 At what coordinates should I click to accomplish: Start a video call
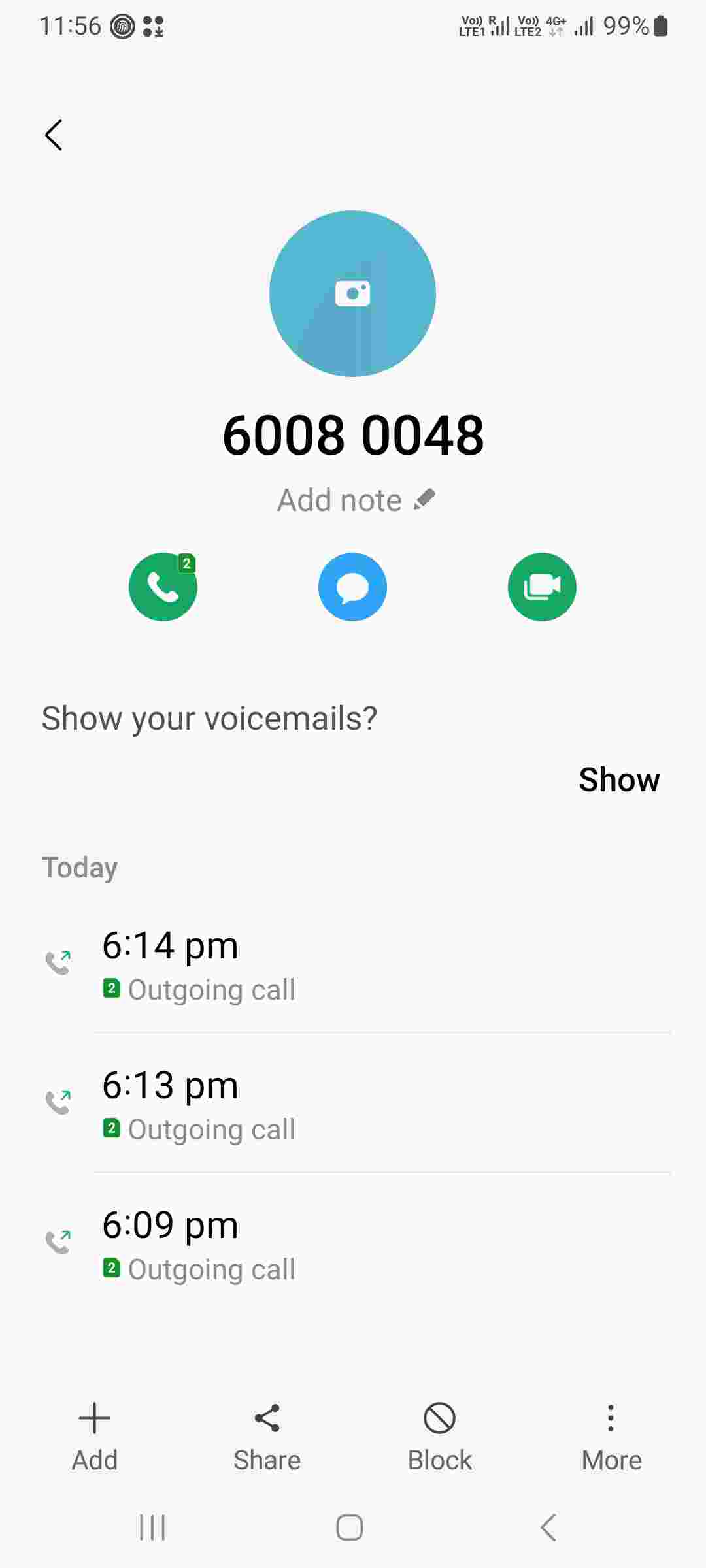pyautogui.click(x=542, y=587)
